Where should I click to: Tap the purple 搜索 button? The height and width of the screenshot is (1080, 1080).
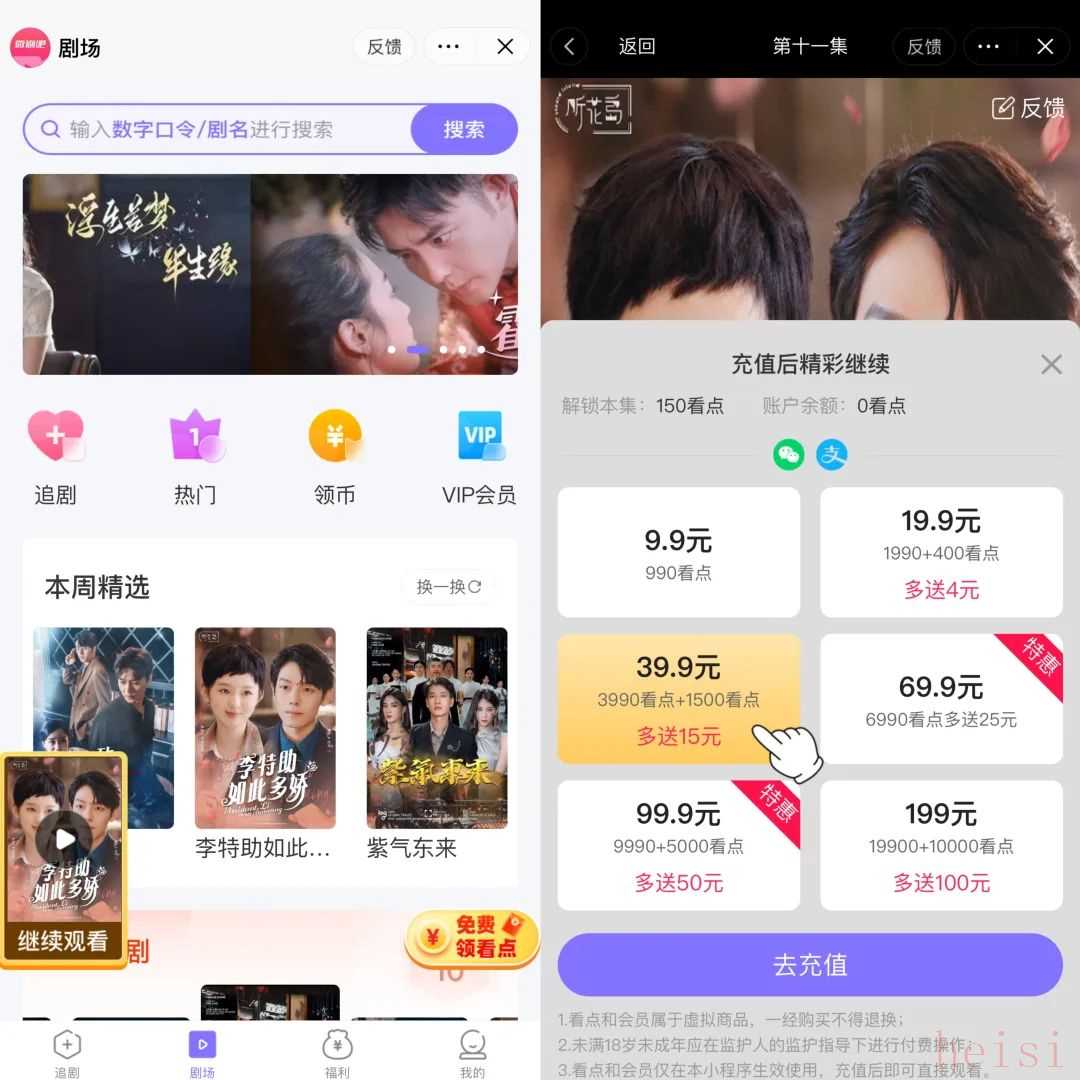pyautogui.click(x=464, y=129)
